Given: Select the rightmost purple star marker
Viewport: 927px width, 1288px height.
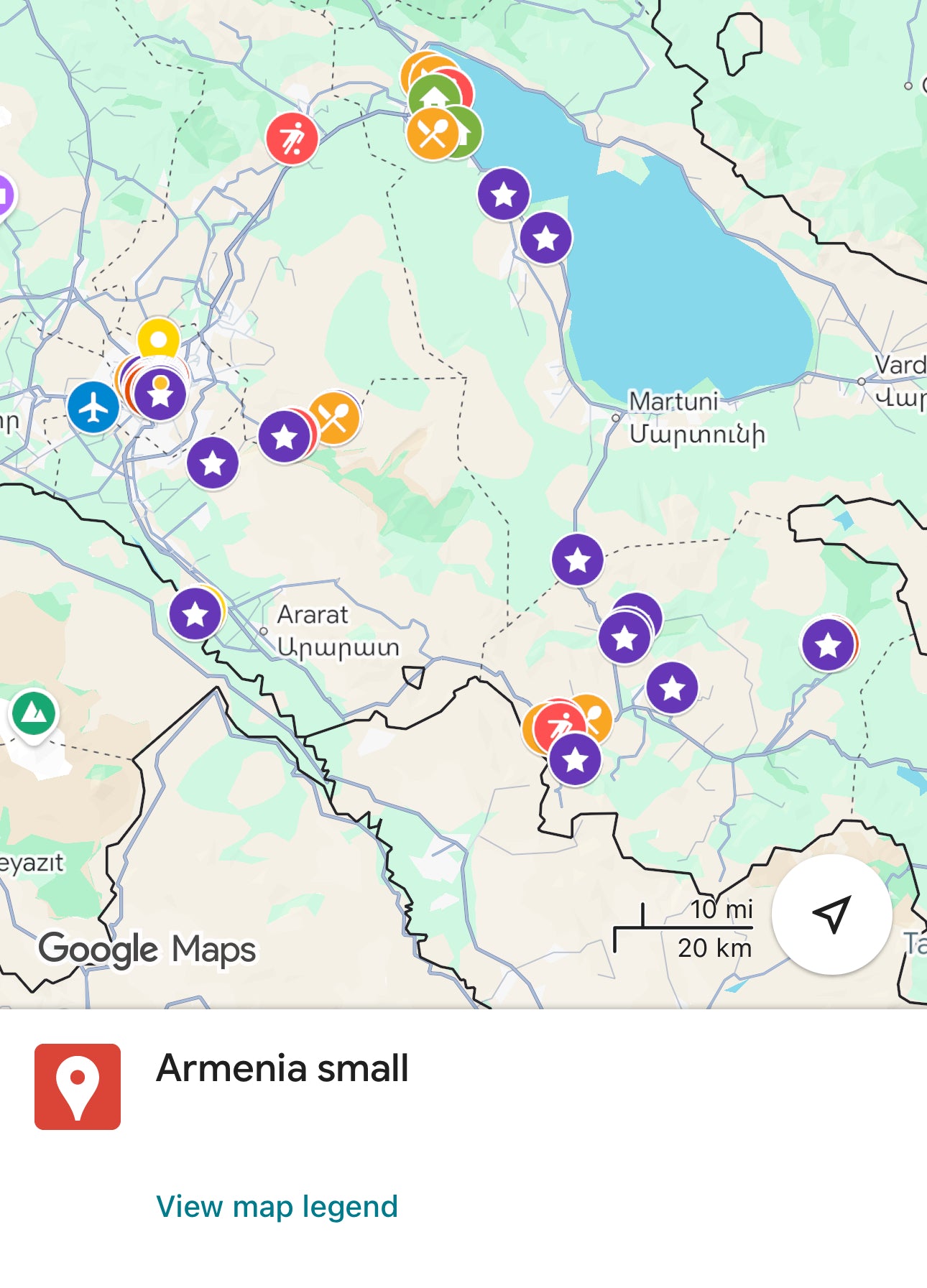Looking at the screenshot, I should [828, 645].
